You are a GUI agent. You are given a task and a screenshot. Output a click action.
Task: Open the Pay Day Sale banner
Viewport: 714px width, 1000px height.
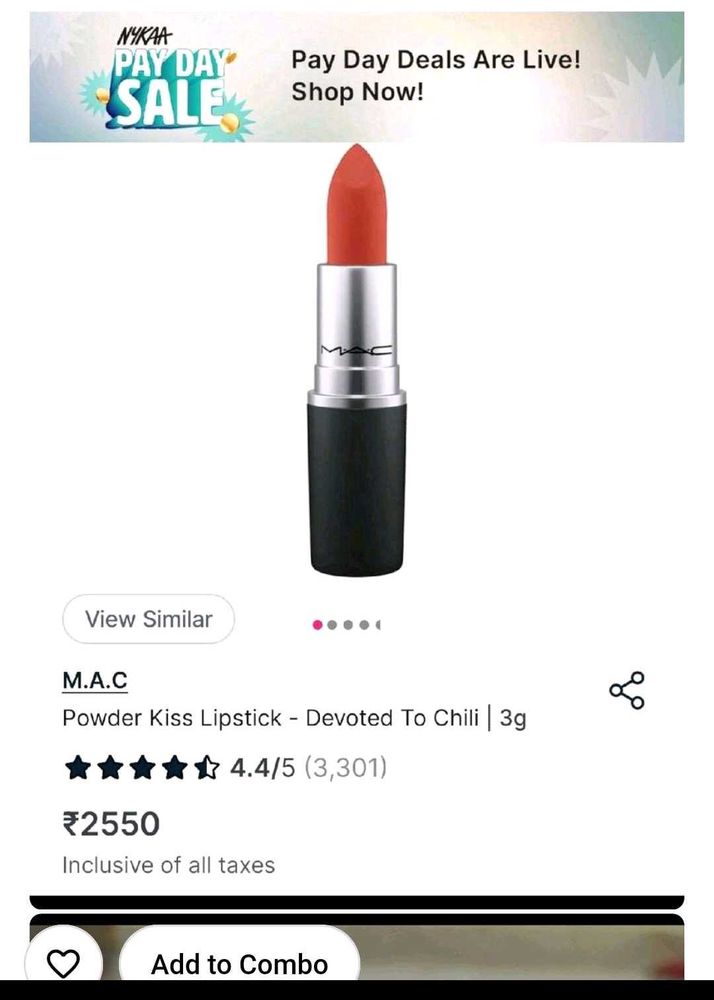tap(356, 77)
